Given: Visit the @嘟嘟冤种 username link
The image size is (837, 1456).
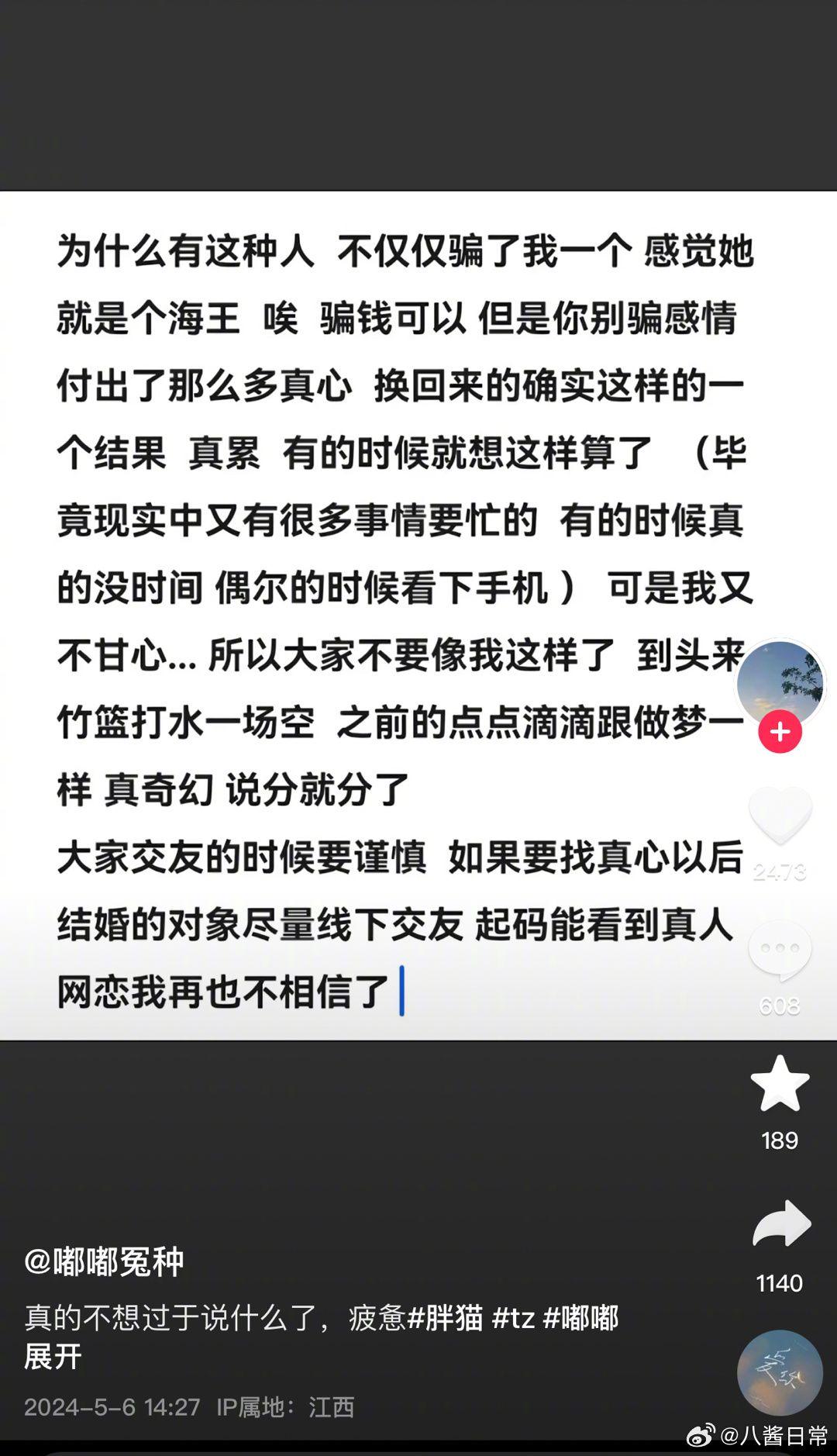Looking at the screenshot, I should [x=105, y=1261].
